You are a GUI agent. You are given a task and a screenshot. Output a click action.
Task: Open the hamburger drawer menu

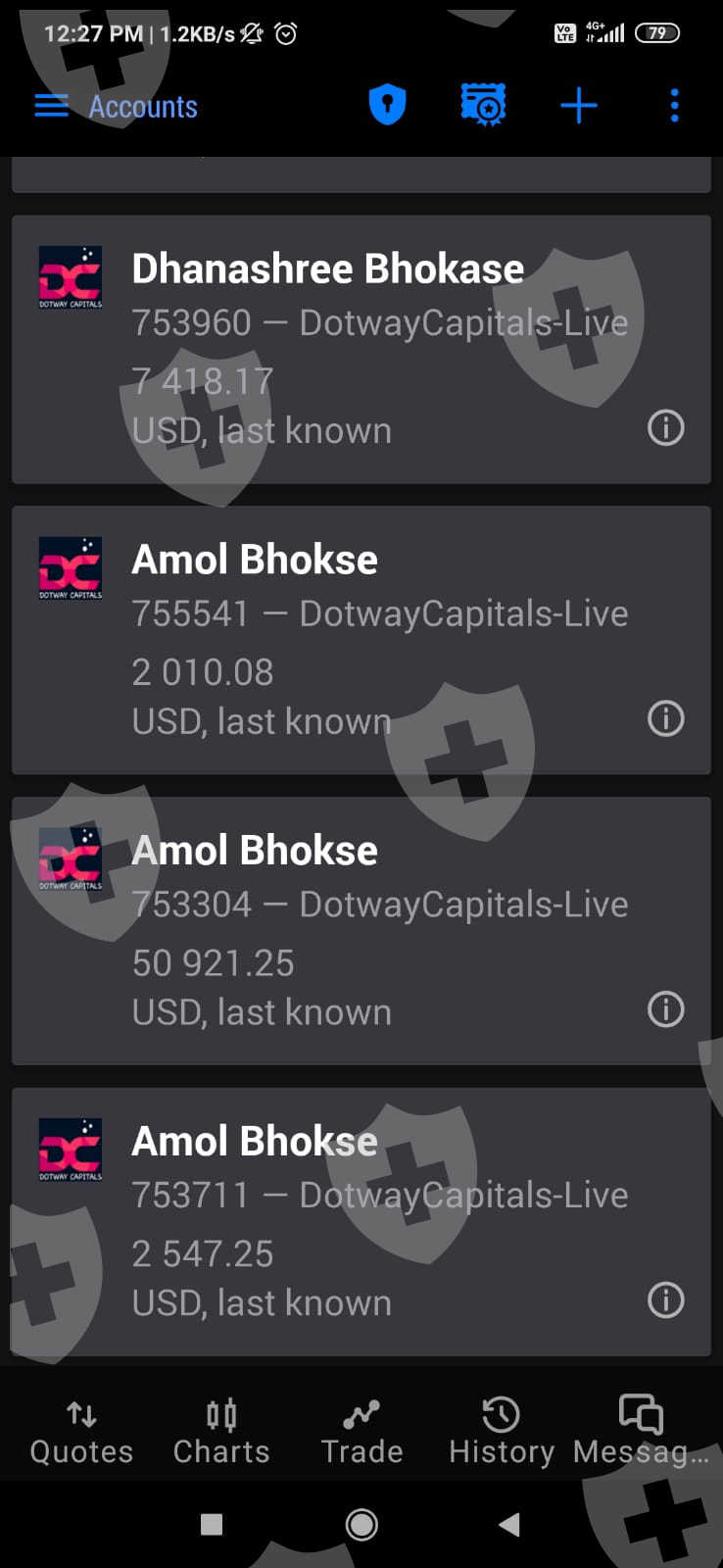click(x=51, y=106)
